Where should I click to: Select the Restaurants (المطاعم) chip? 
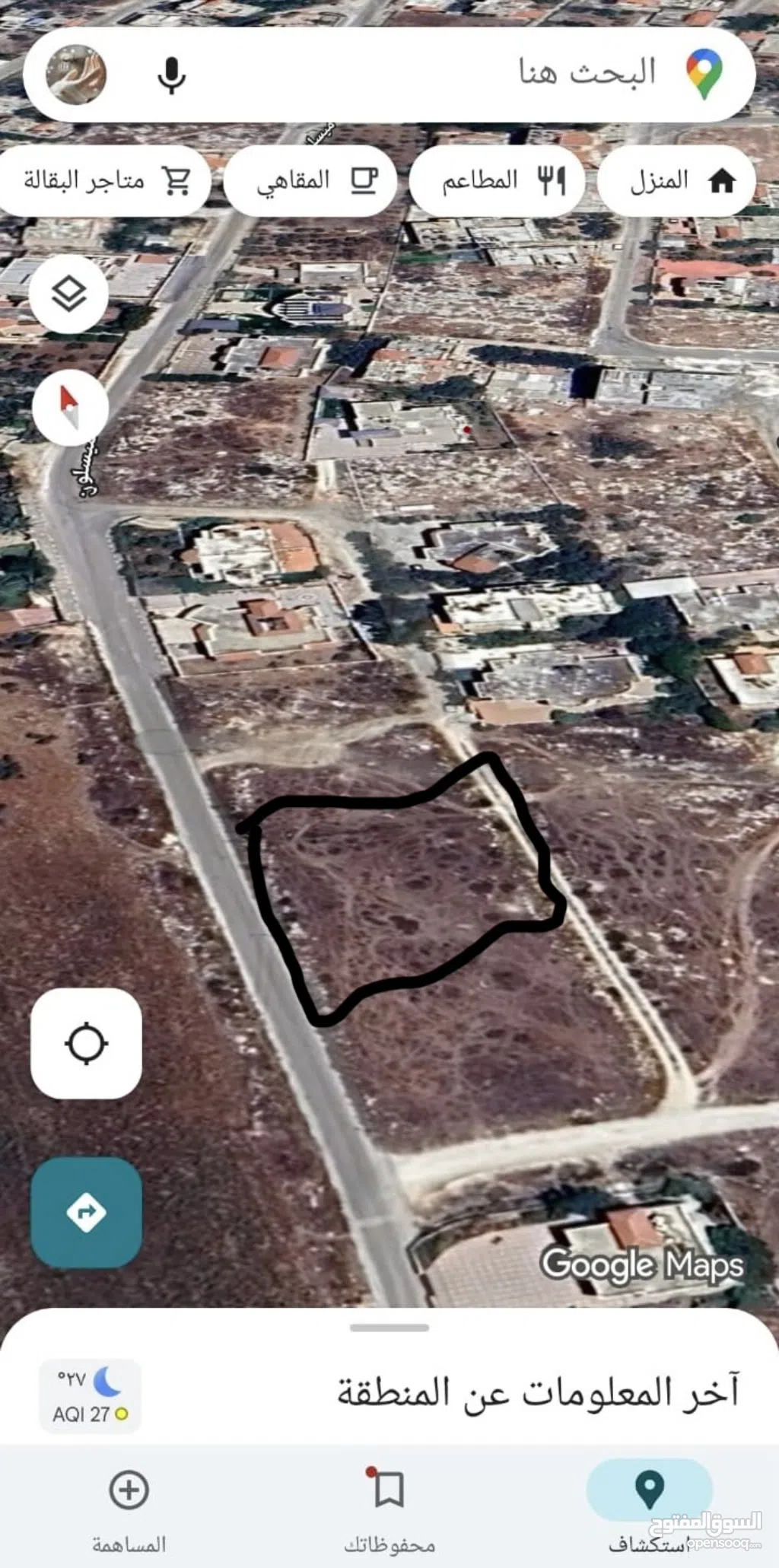click(497, 181)
